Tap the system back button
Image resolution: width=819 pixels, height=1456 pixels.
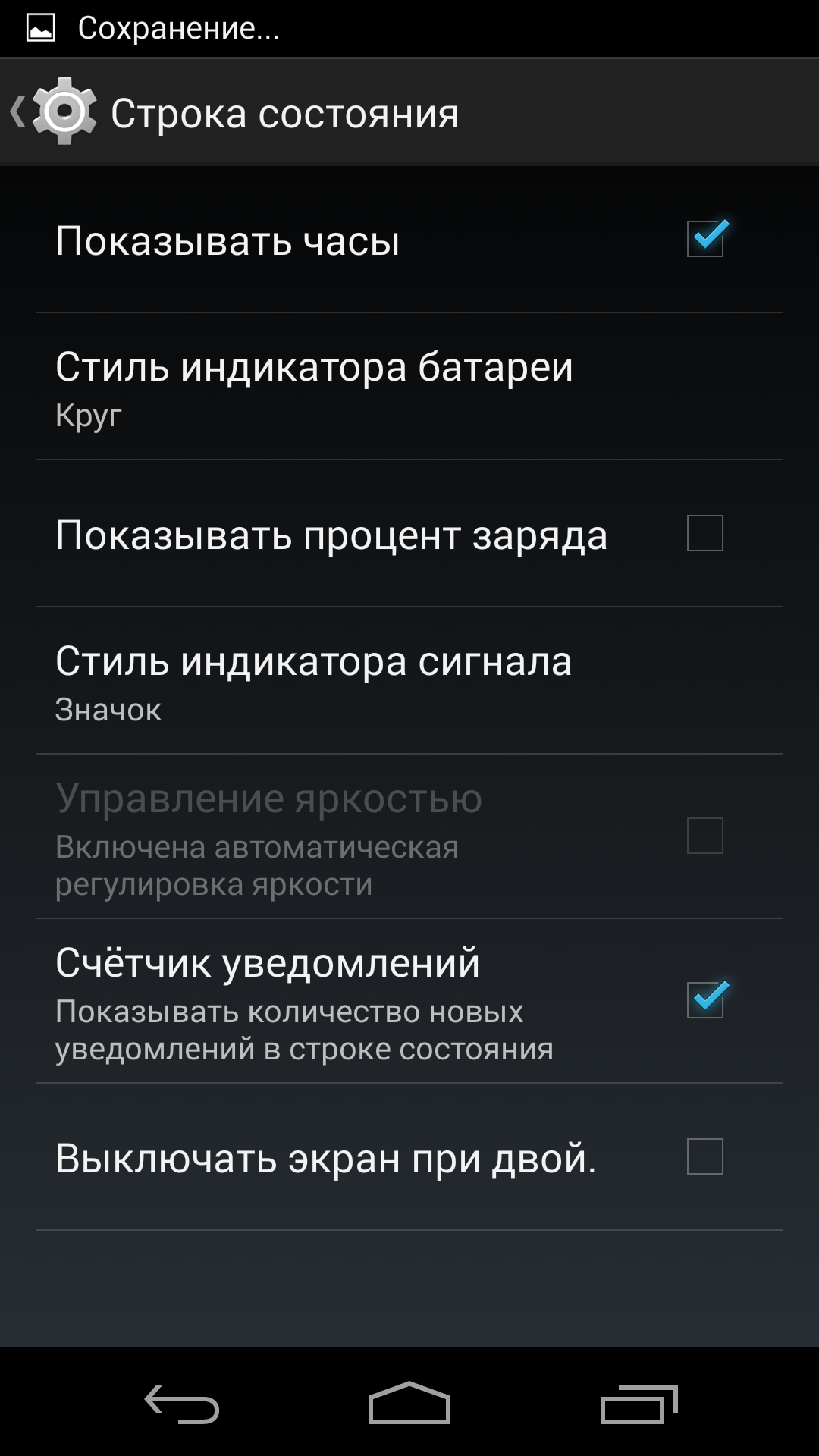(x=182, y=1404)
